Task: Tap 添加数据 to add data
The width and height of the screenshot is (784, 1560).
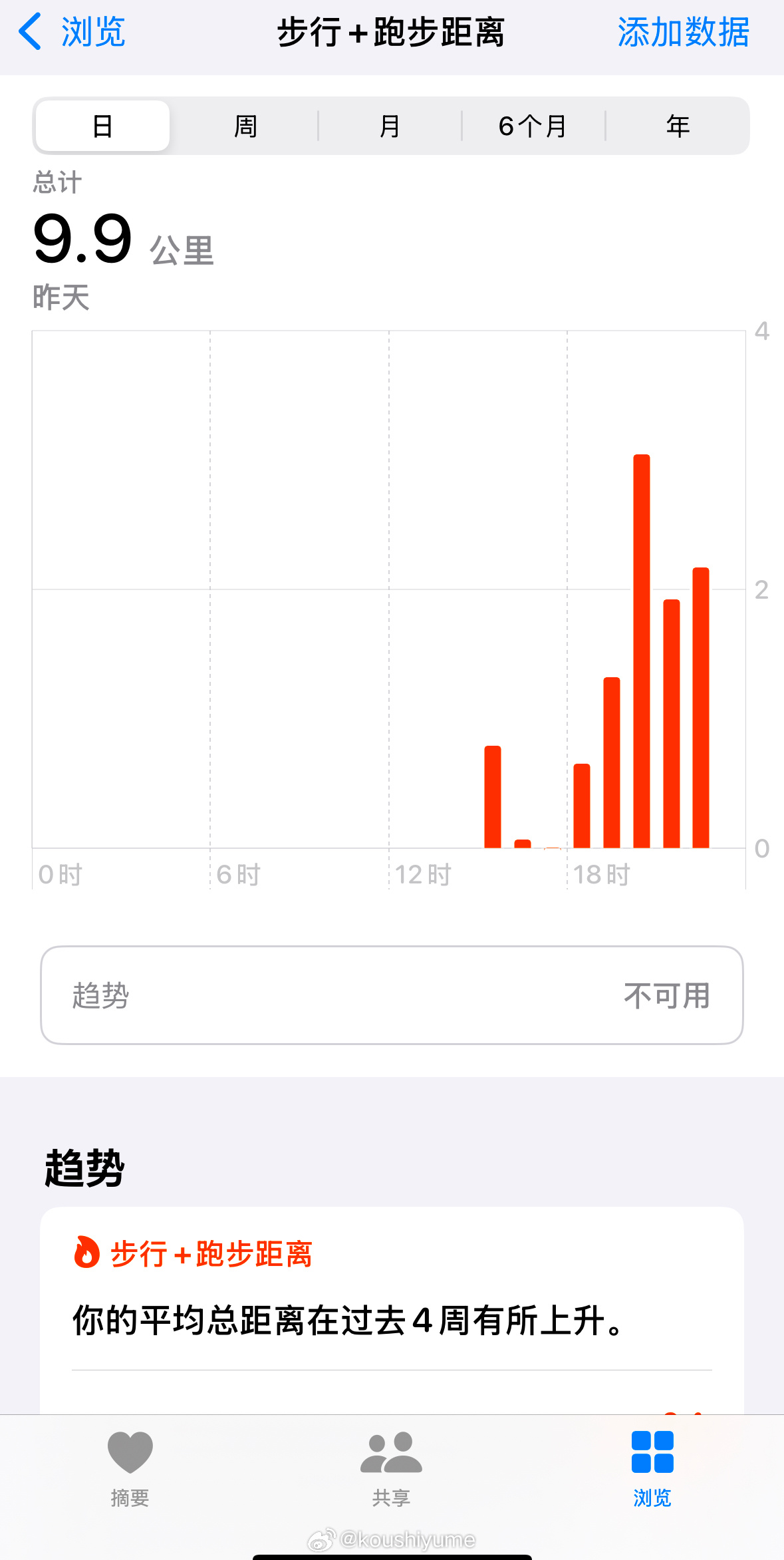Action: [684, 31]
